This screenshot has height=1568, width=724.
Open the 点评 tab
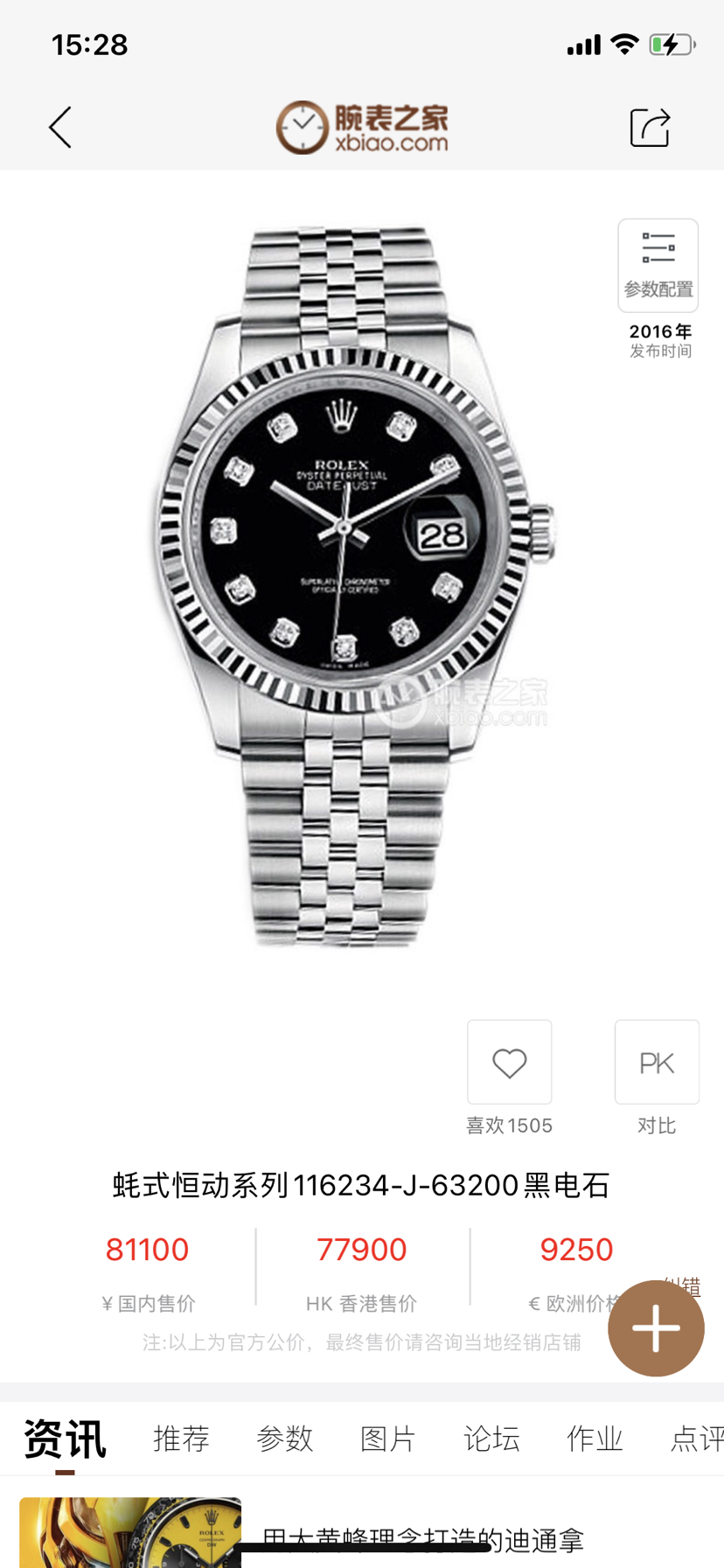pos(696,1439)
